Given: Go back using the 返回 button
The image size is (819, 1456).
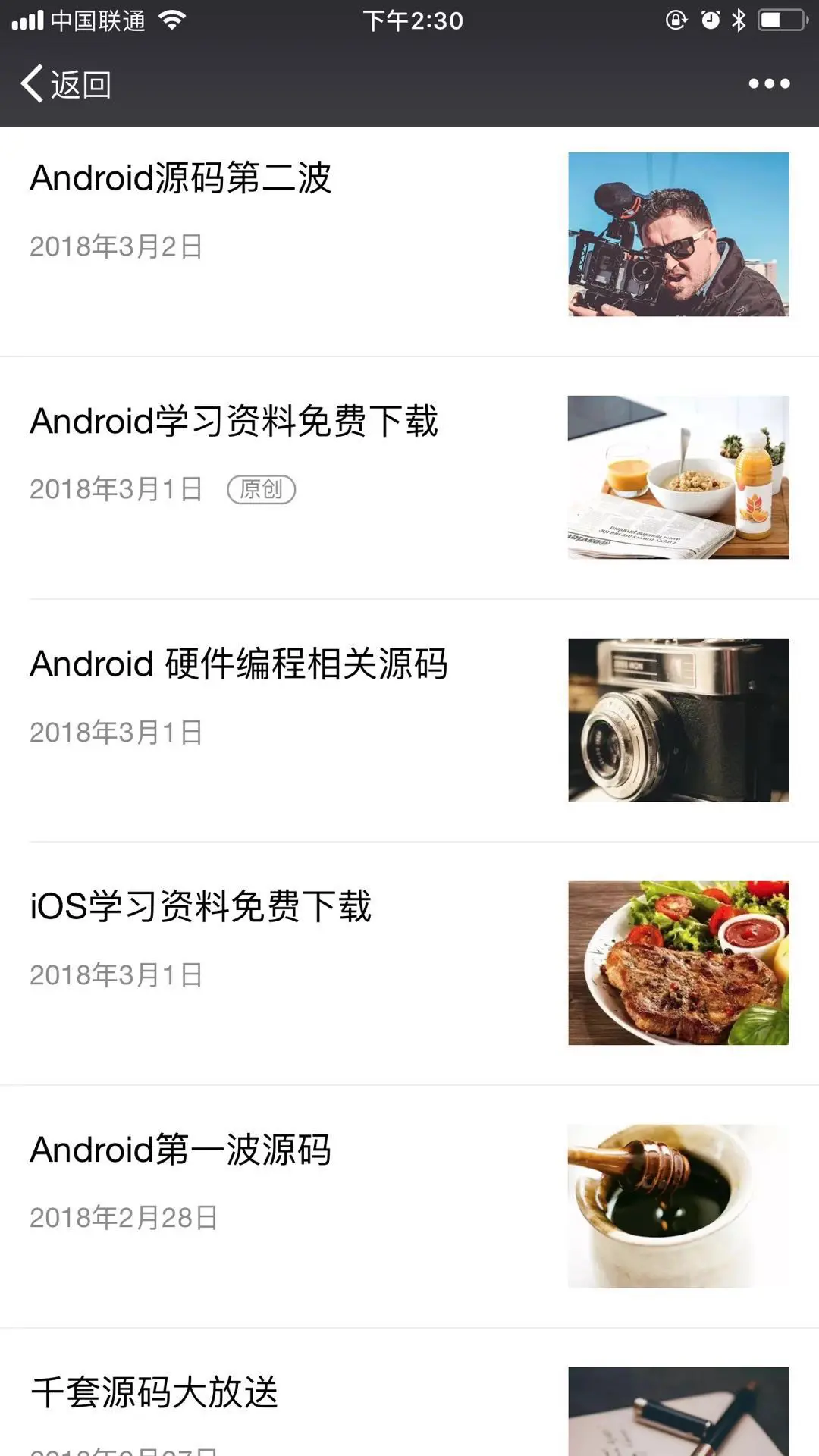Looking at the screenshot, I should click(x=66, y=84).
